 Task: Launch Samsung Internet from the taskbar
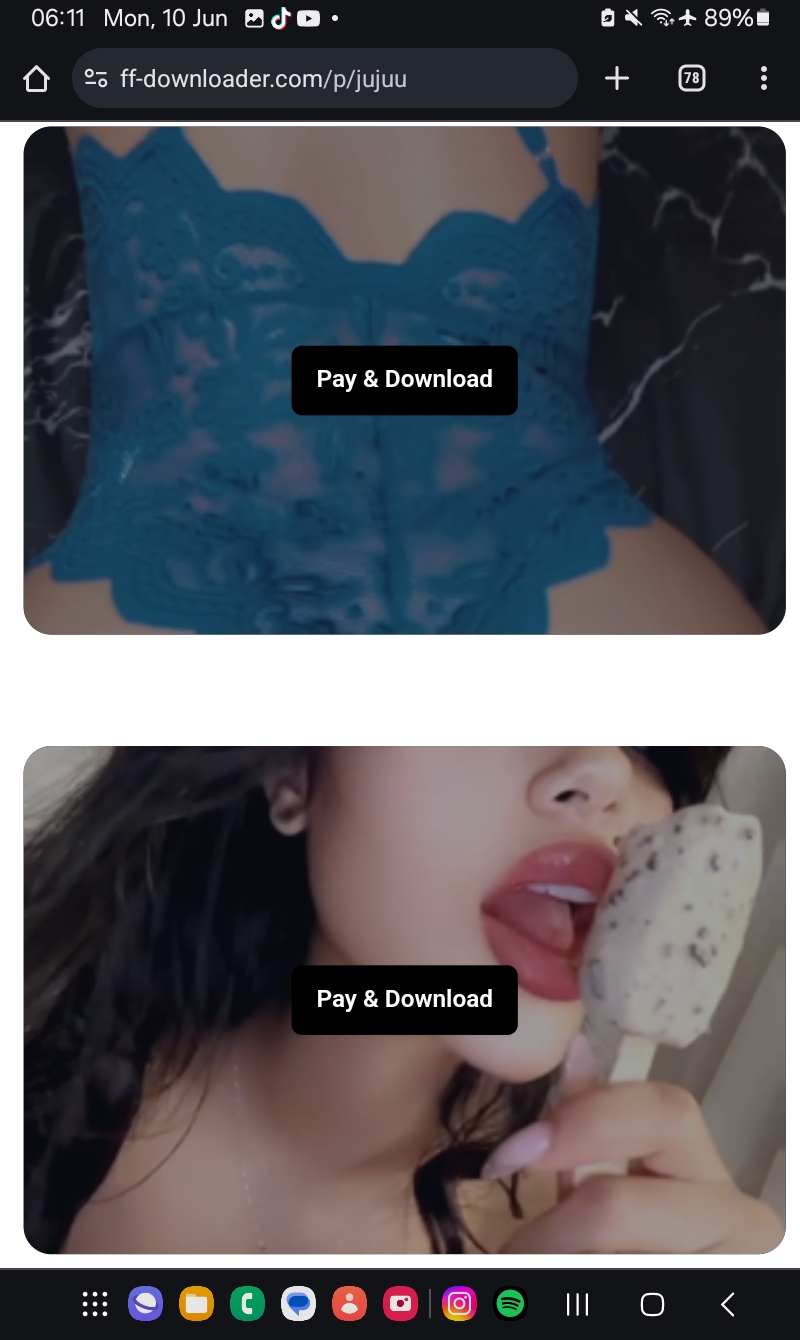(145, 1304)
